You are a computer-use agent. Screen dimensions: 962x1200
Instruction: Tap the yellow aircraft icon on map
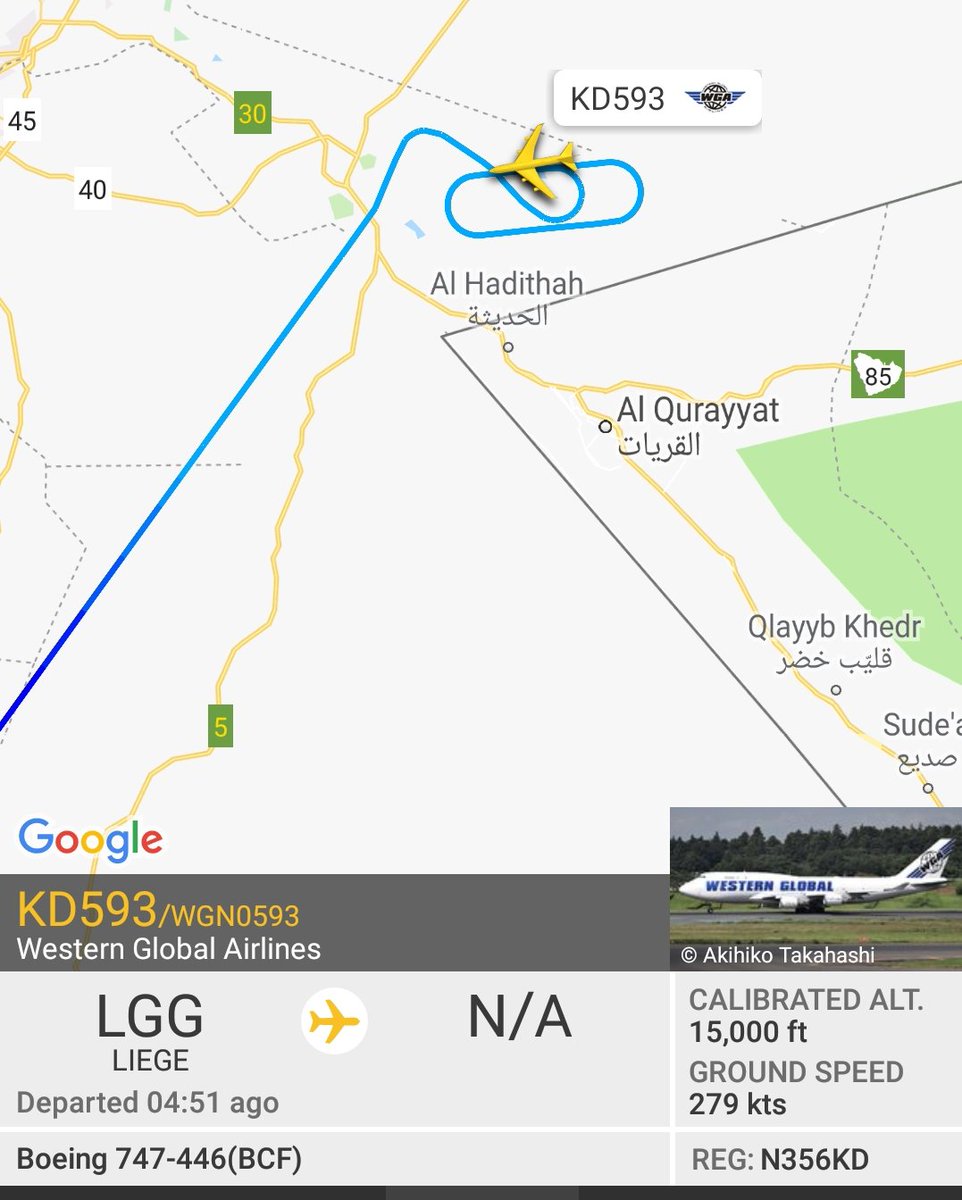point(536,162)
